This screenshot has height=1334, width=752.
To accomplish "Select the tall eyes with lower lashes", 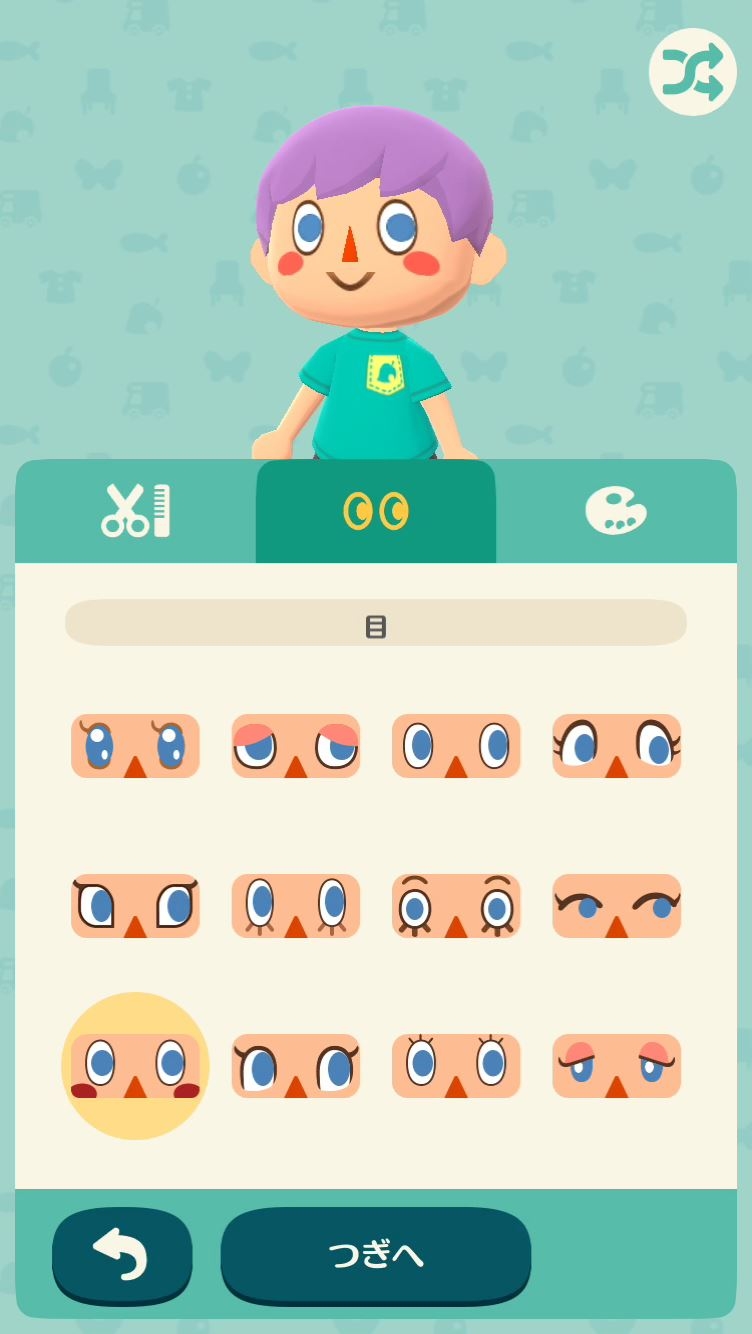I will [x=295, y=906].
